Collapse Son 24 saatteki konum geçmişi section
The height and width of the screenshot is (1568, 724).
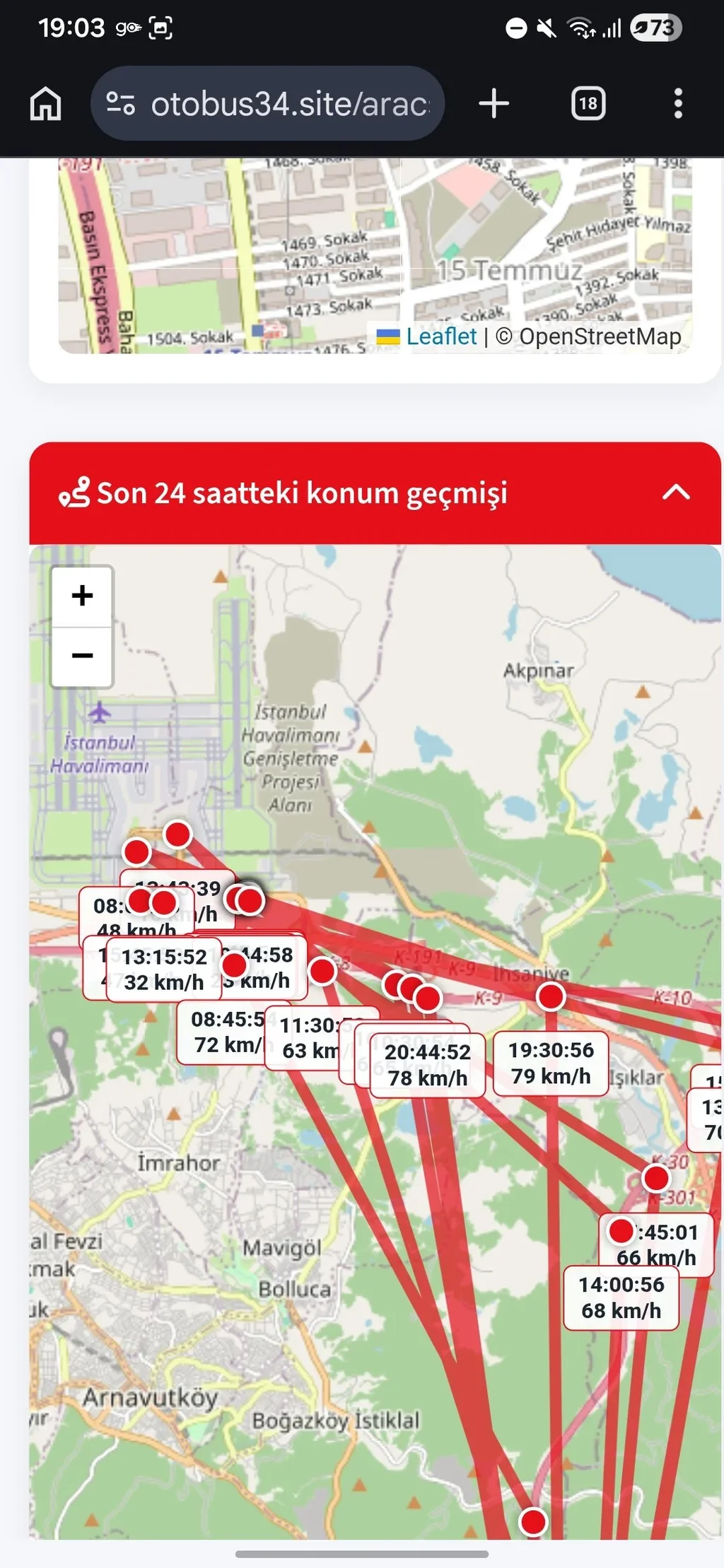tap(676, 493)
